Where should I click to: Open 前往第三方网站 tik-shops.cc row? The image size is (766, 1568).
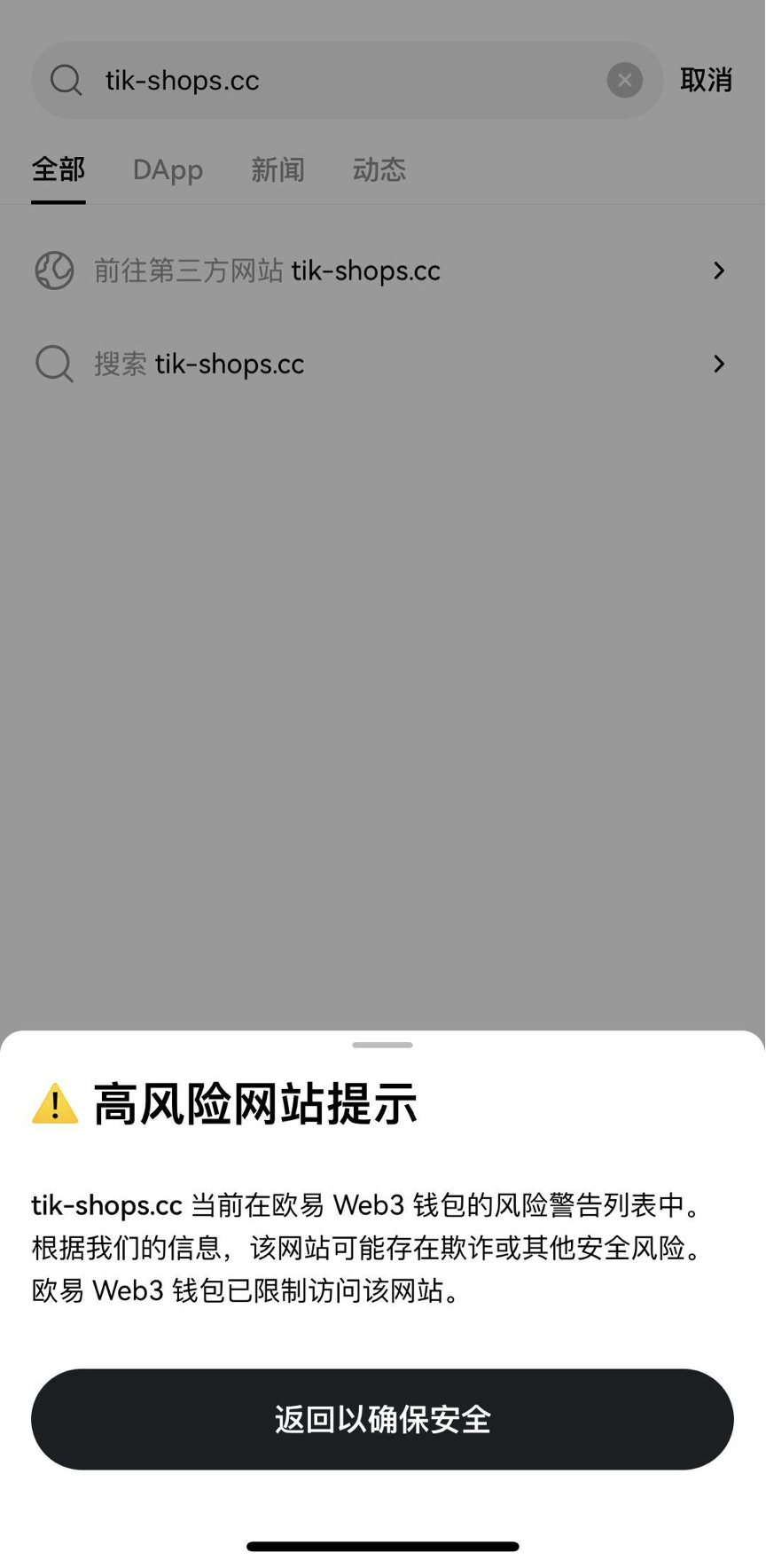382,270
